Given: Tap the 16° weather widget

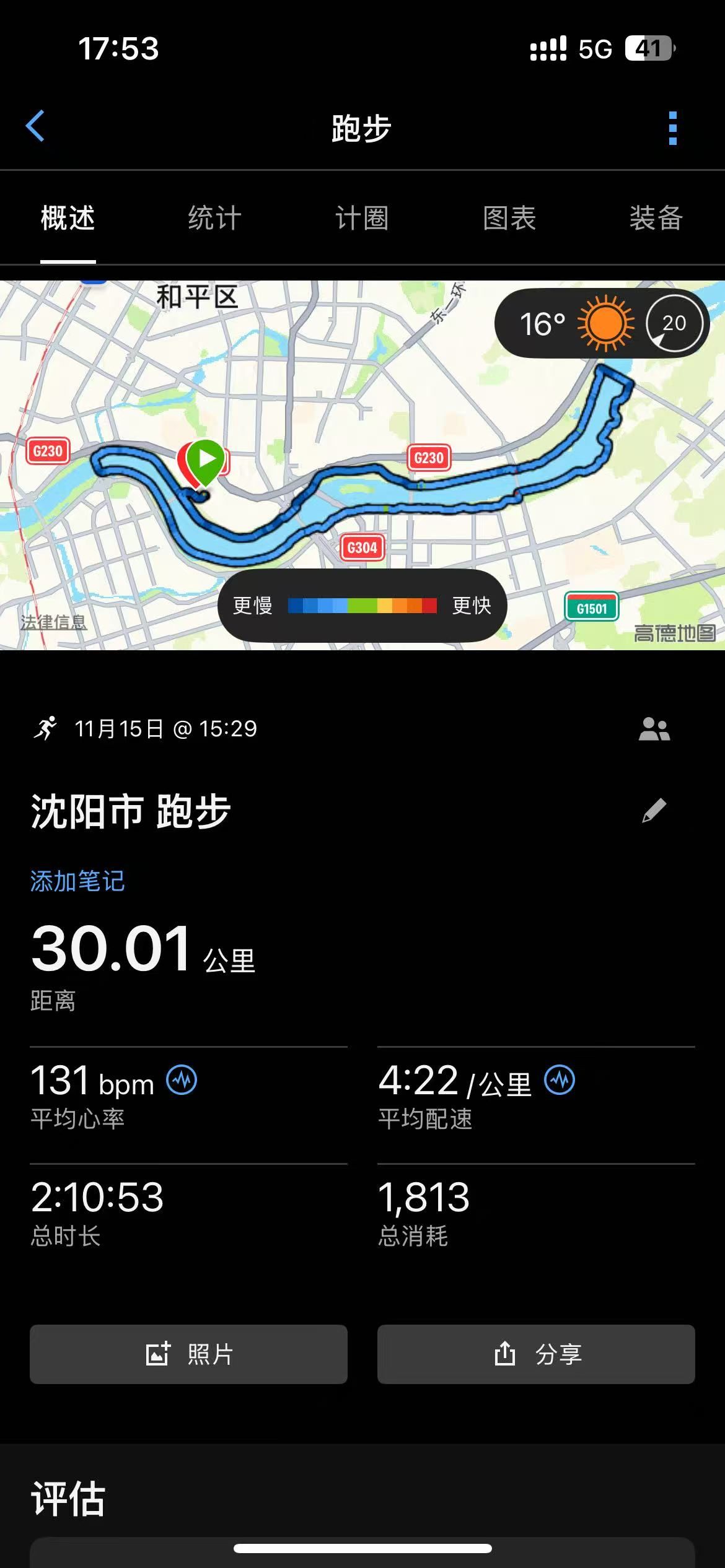Looking at the screenshot, I should point(602,323).
